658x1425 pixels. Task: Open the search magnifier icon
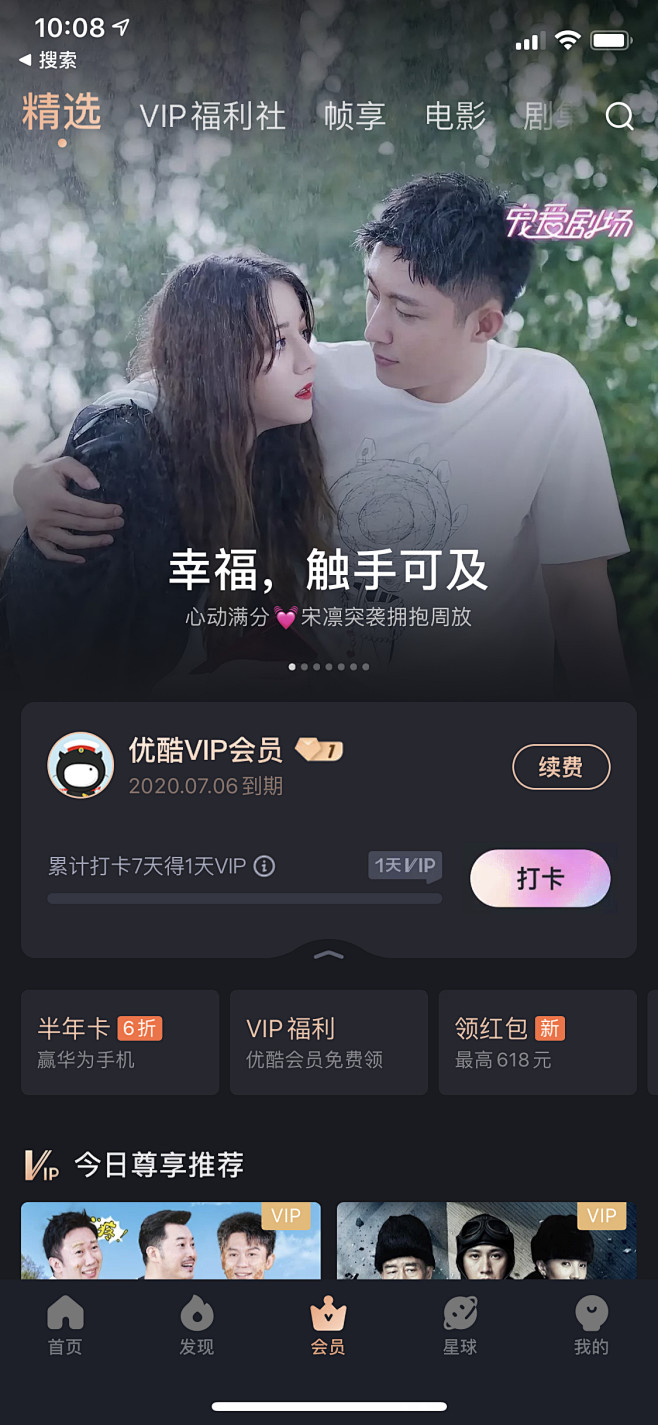tap(619, 117)
